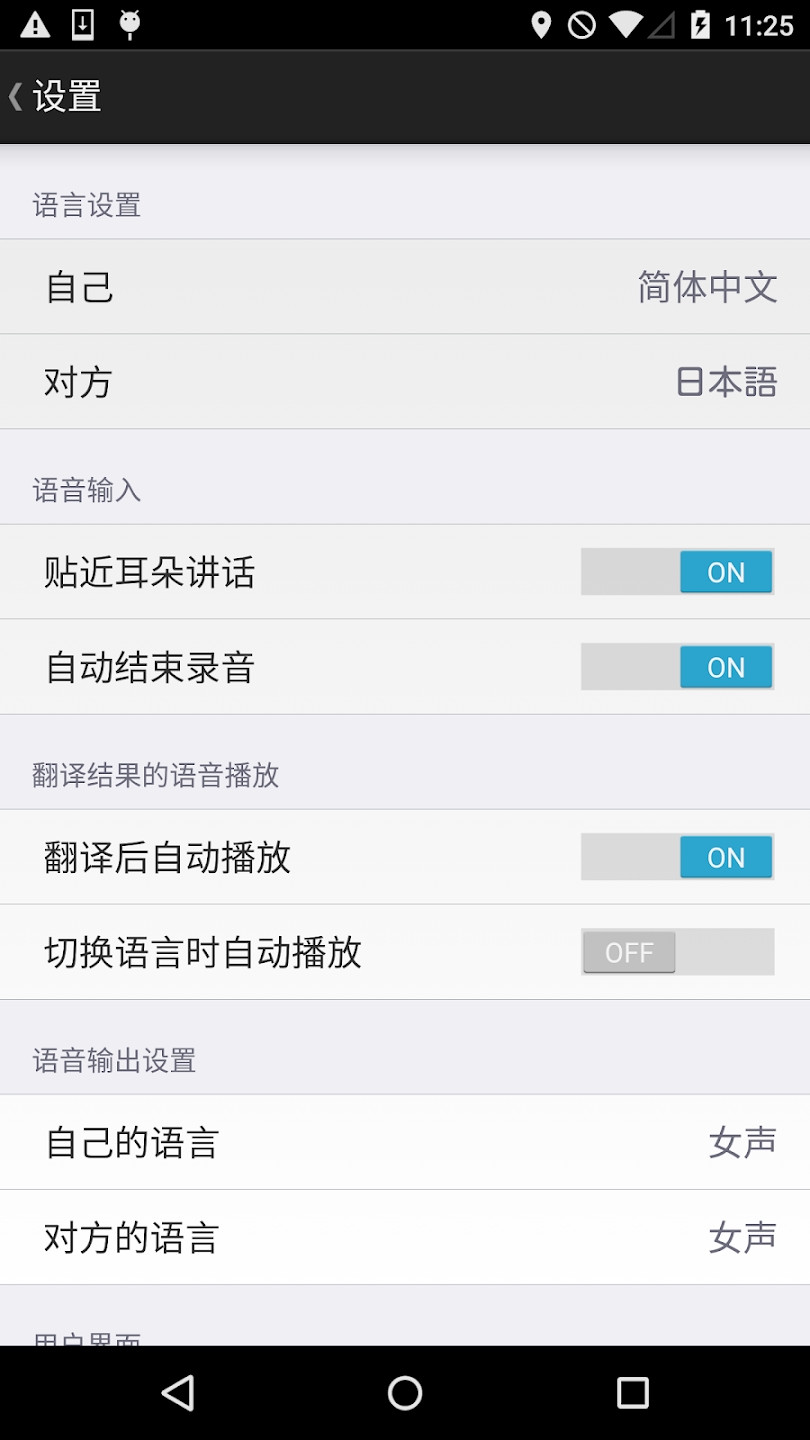Open the 自己 language selector showing 简体中文
The height and width of the screenshot is (1440, 810).
405,287
